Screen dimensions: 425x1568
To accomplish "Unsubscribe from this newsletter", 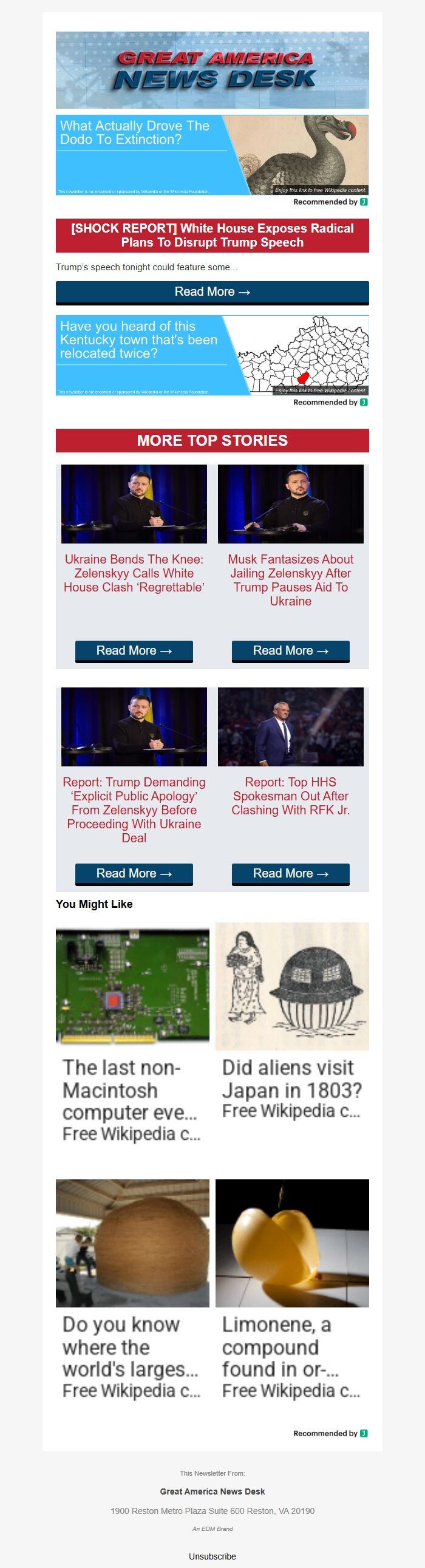I will (212, 1556).
